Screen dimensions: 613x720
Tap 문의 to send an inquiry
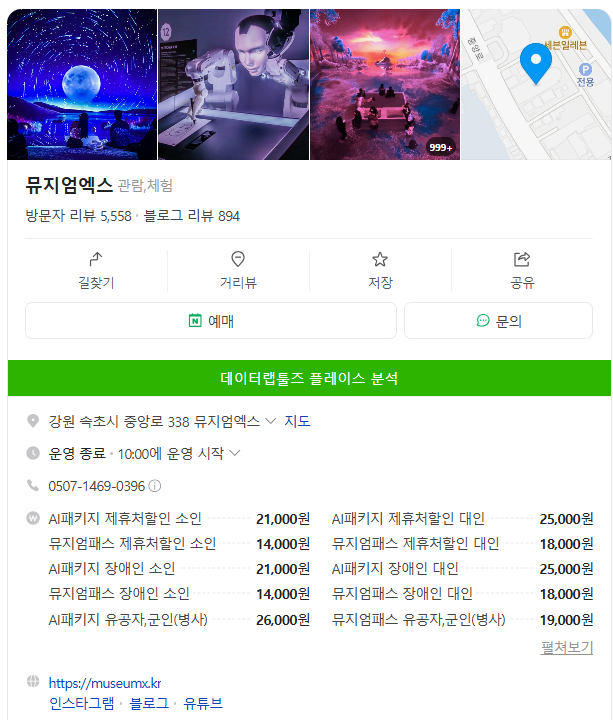point(498,321)
